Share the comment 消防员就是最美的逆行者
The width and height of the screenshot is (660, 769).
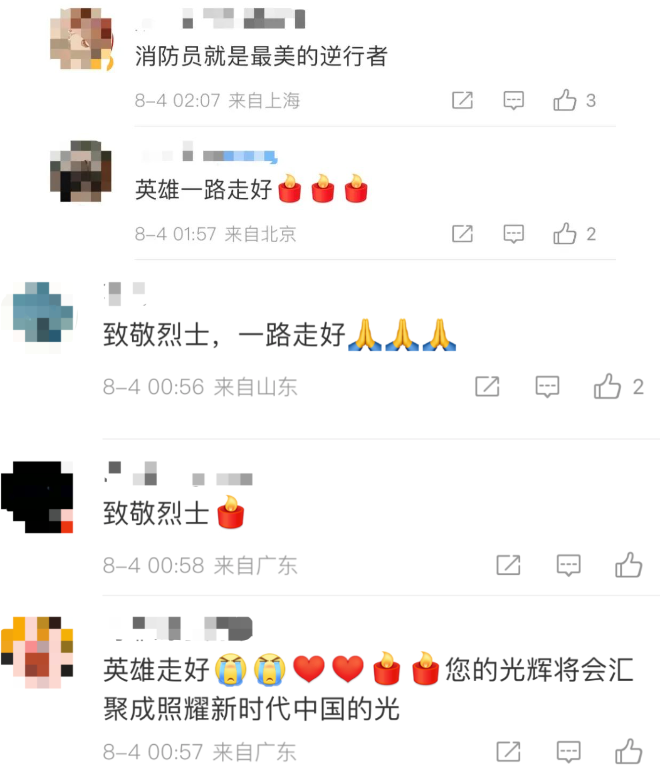[462, 100]
